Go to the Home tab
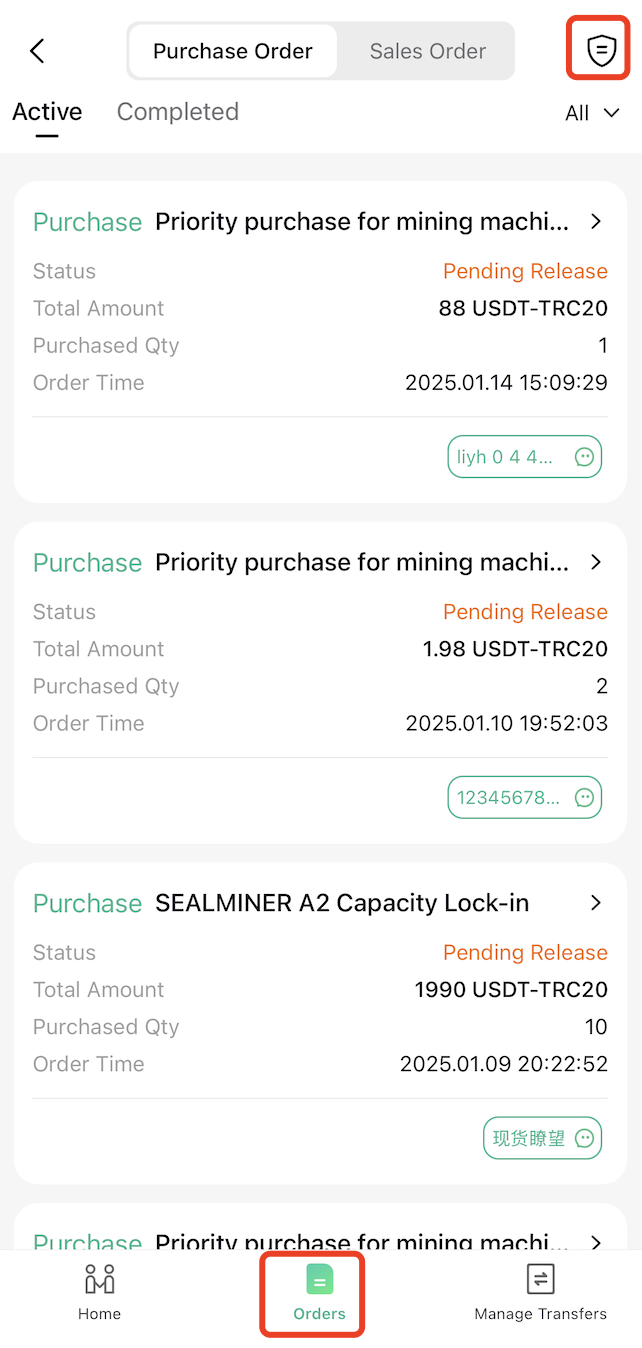 [99, 1293]
